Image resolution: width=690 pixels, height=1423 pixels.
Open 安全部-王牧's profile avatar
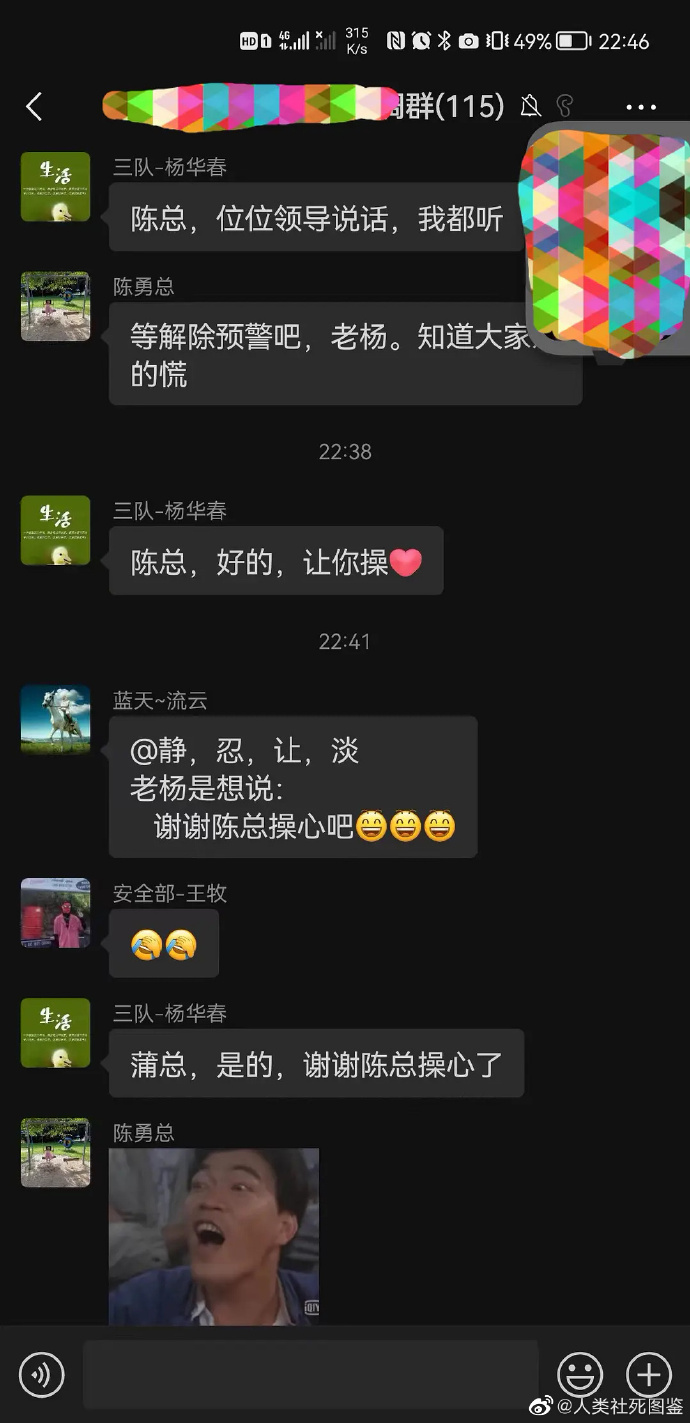pos(56,912)
